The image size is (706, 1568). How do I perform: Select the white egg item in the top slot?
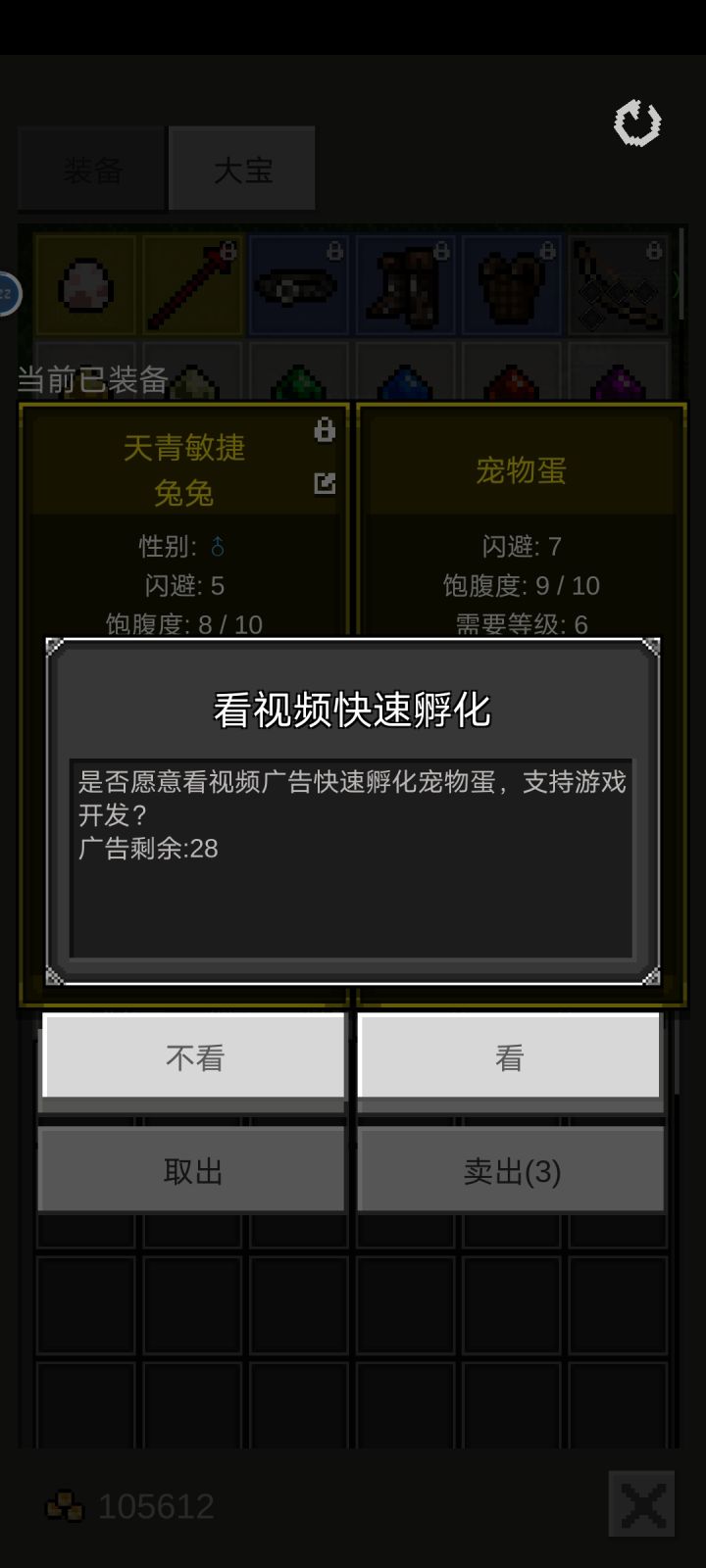(x=85, y=285)
